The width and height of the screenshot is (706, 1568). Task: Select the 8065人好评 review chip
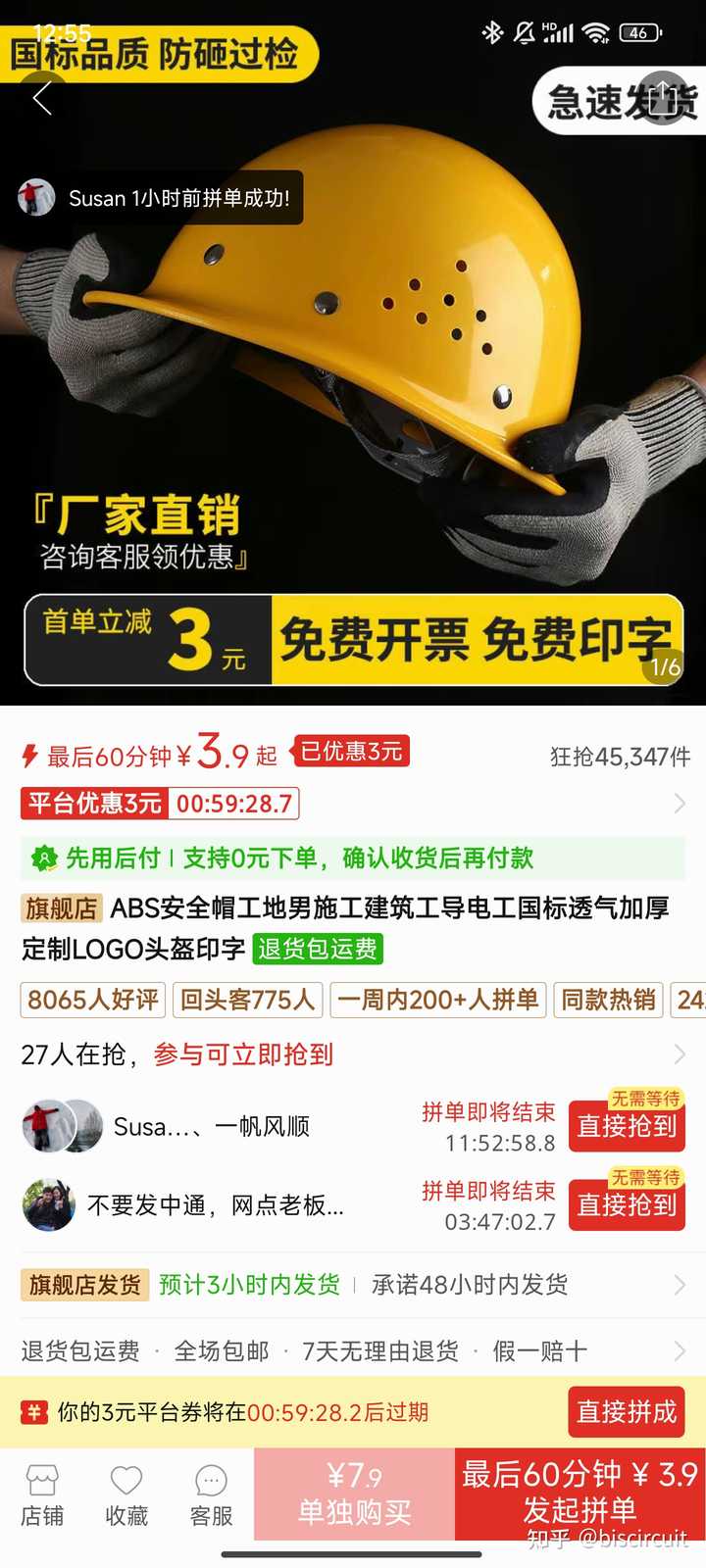coord(93,1000)
